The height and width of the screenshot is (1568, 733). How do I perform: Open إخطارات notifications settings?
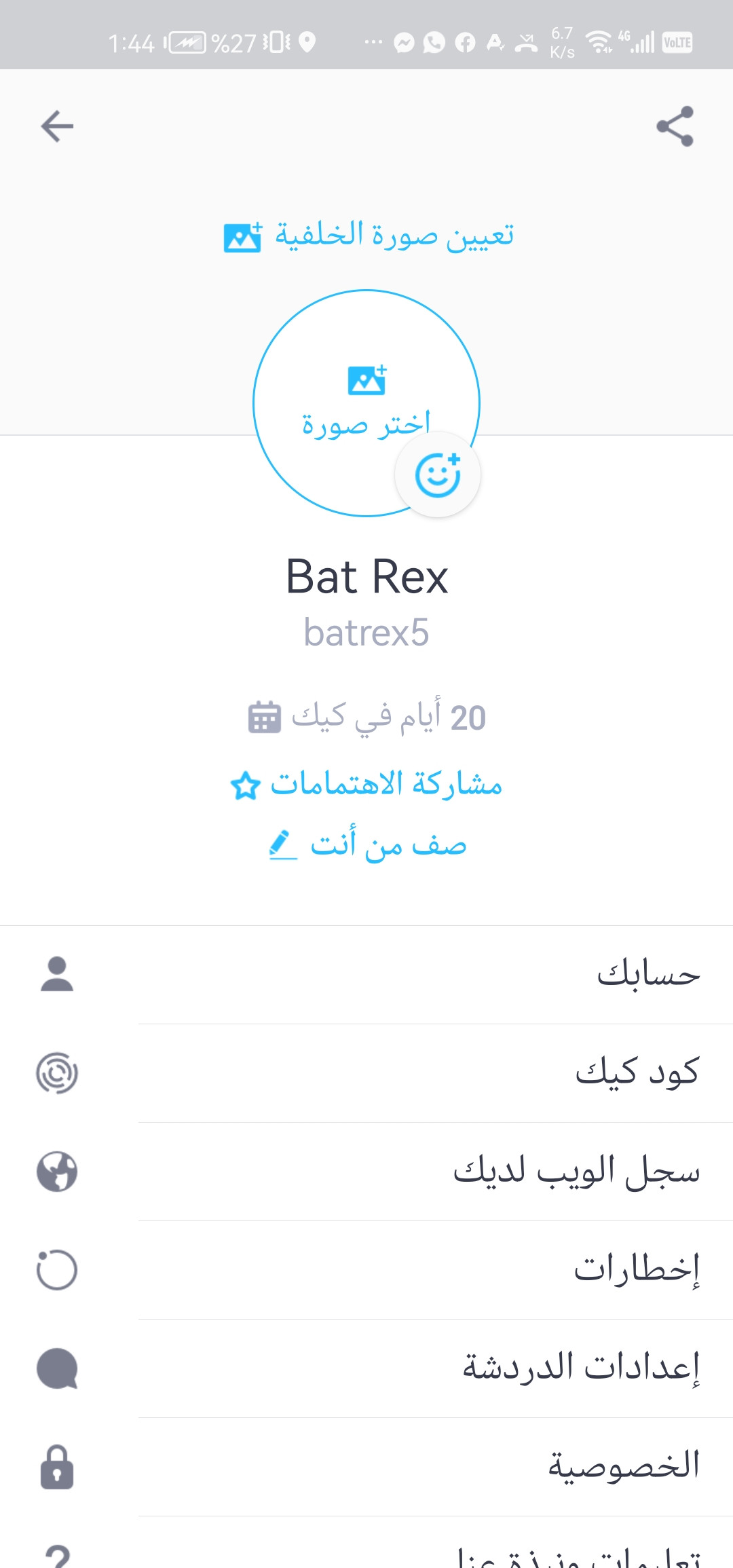(434, 1270)
